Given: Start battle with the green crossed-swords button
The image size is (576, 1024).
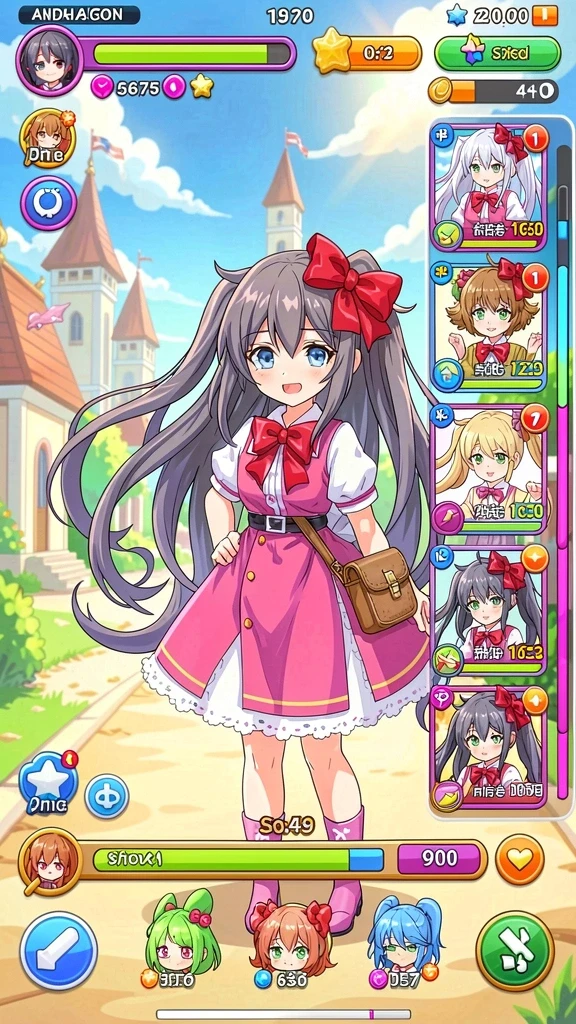Looking at the screenshot, I should [x=515, y=951].
